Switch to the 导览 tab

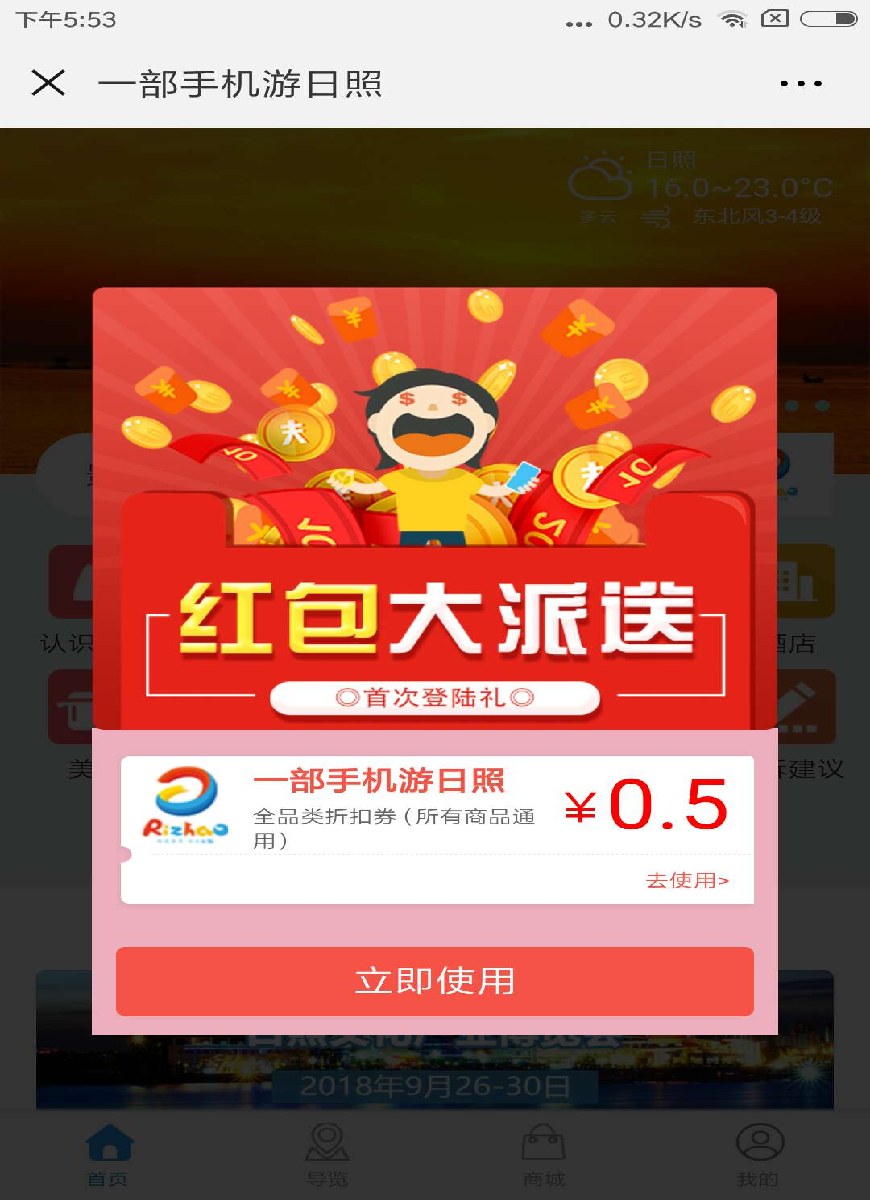(327, 1155)
